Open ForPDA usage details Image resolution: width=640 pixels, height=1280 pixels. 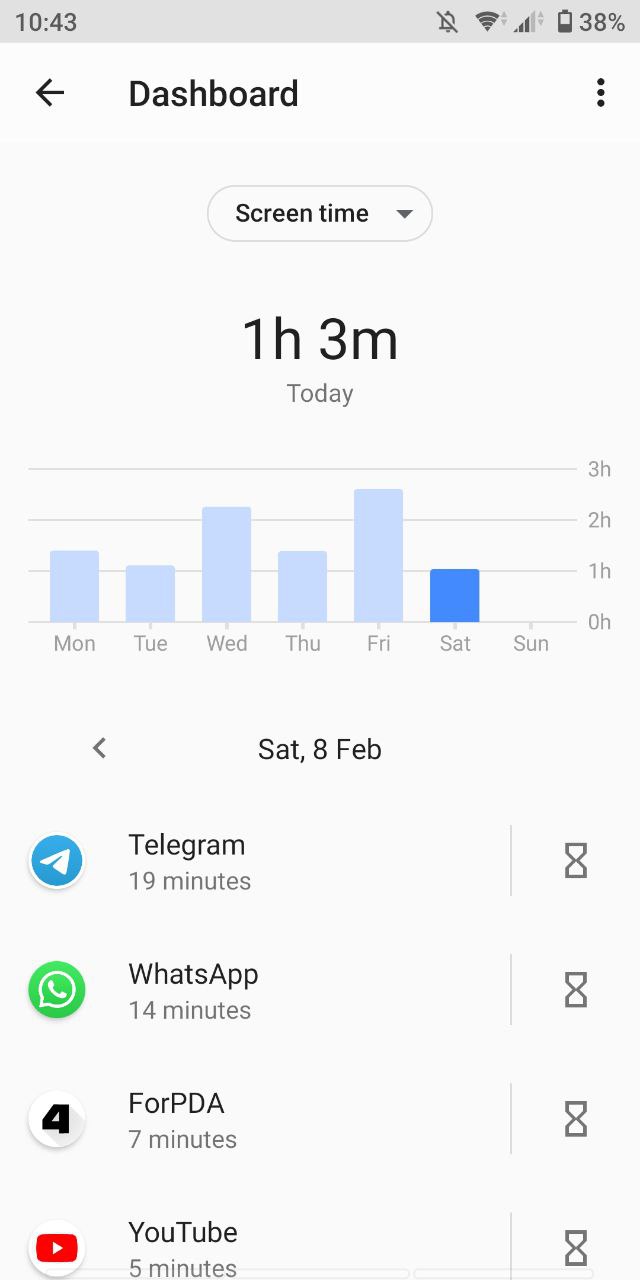click(x=255, y=1119)
